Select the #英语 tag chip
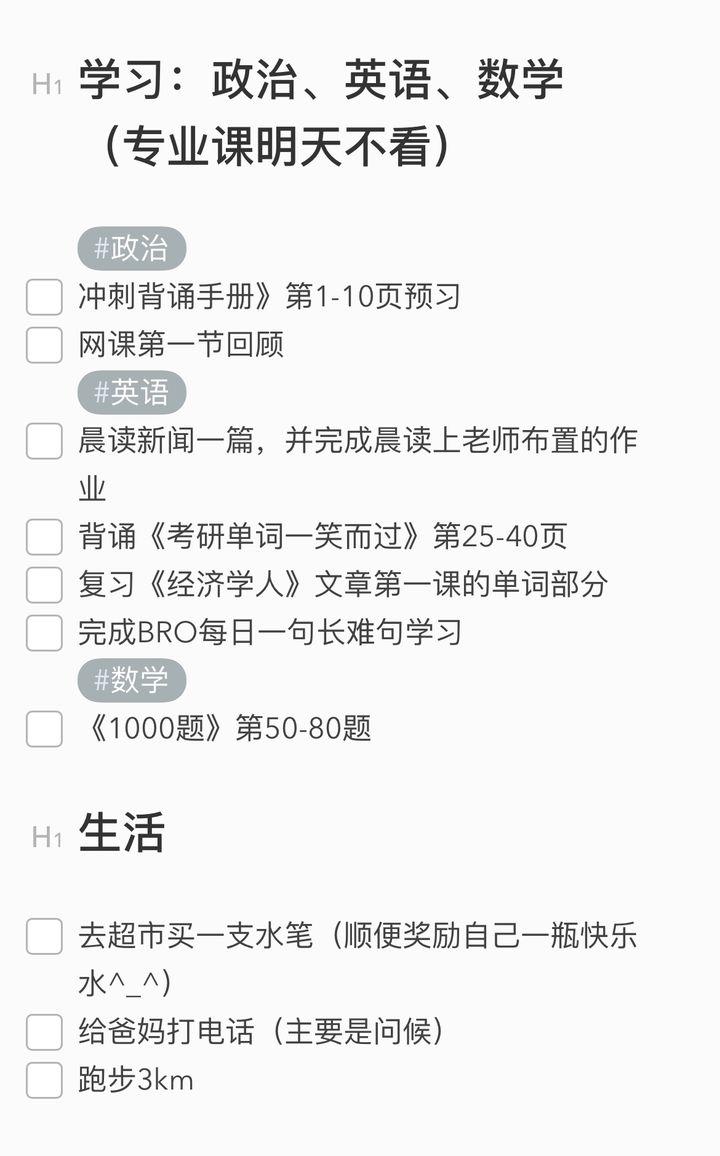 point(132,392)
